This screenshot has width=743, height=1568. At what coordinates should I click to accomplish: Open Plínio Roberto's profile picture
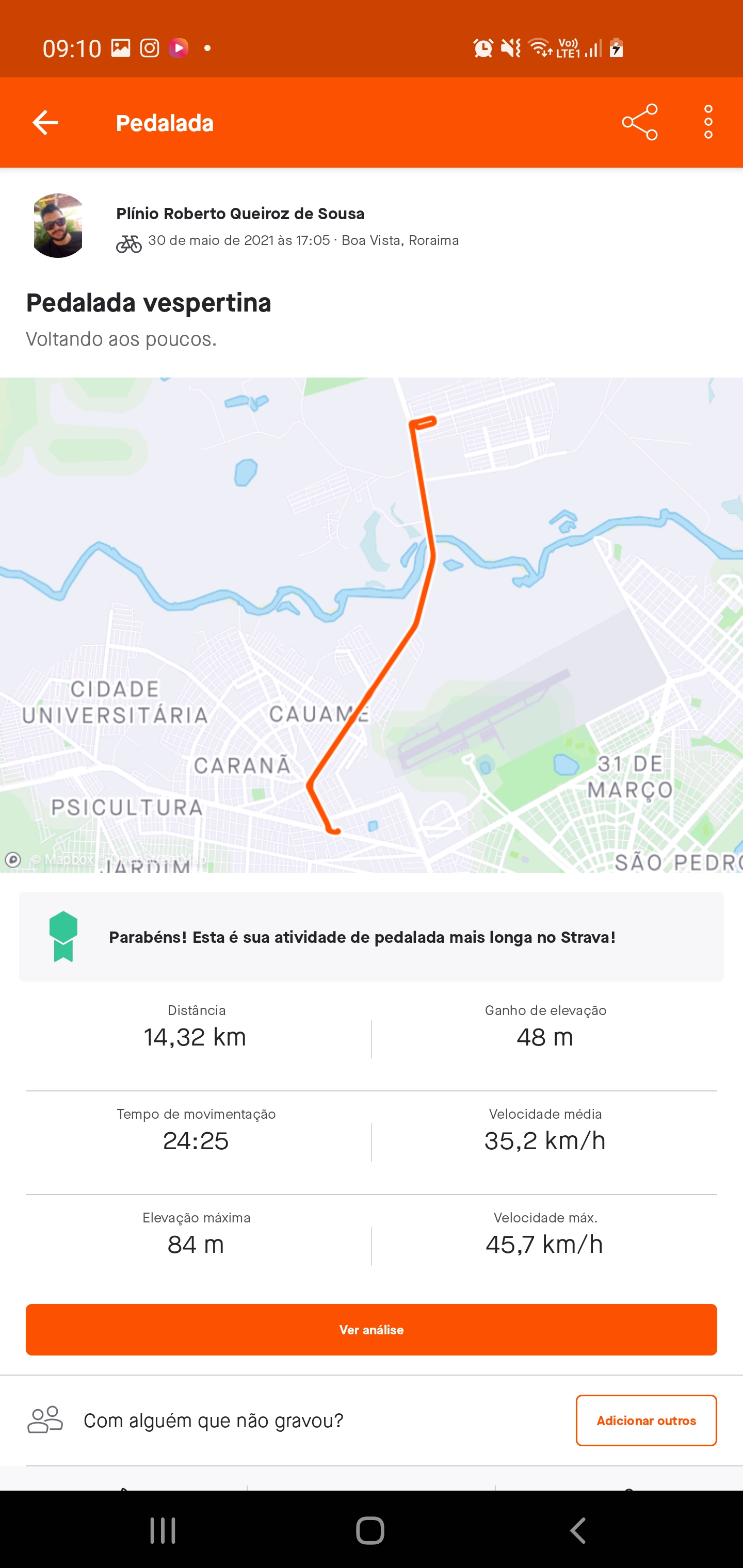pyautogui.click(x=58, y=226)
